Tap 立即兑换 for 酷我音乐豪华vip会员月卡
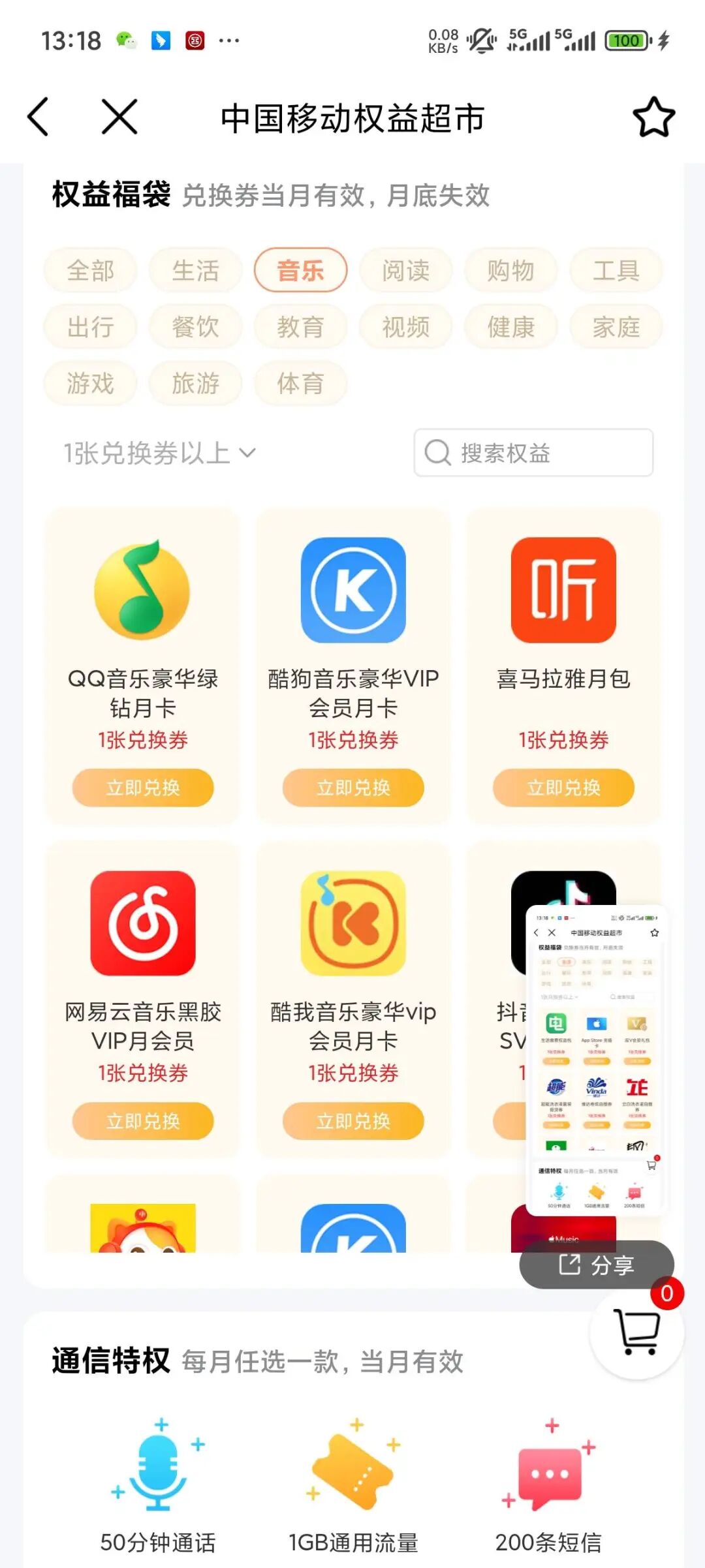The width and height of the screenshot is (705, 1568). (353, 1121)
